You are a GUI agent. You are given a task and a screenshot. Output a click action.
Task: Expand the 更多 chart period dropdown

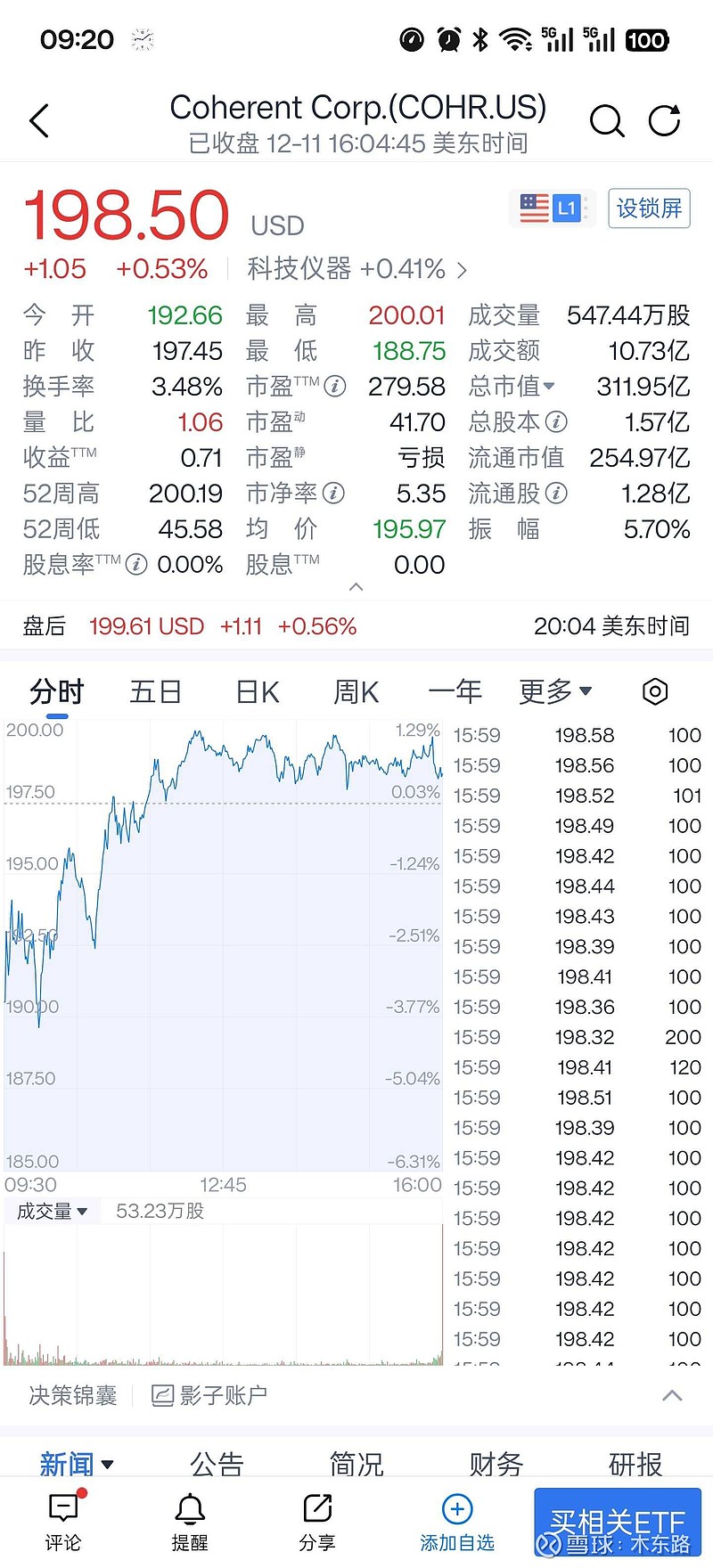[x=554, y=691]
